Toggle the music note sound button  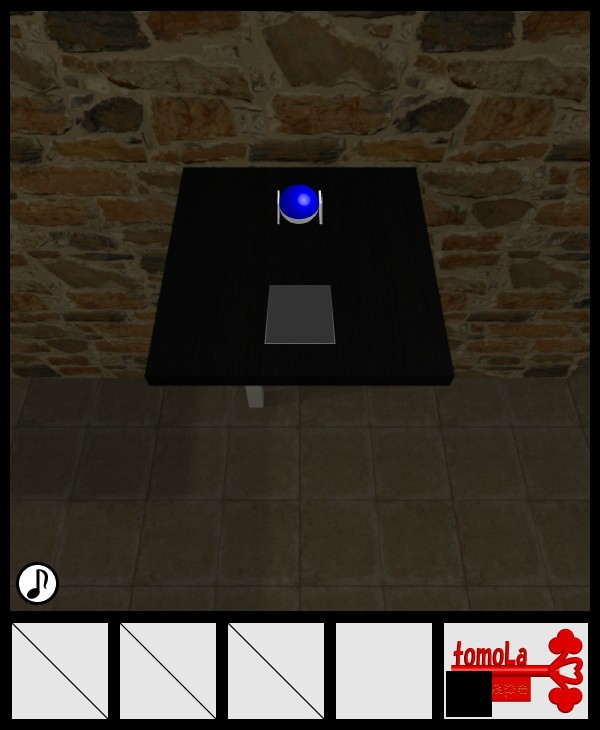(x=37, y=583)
